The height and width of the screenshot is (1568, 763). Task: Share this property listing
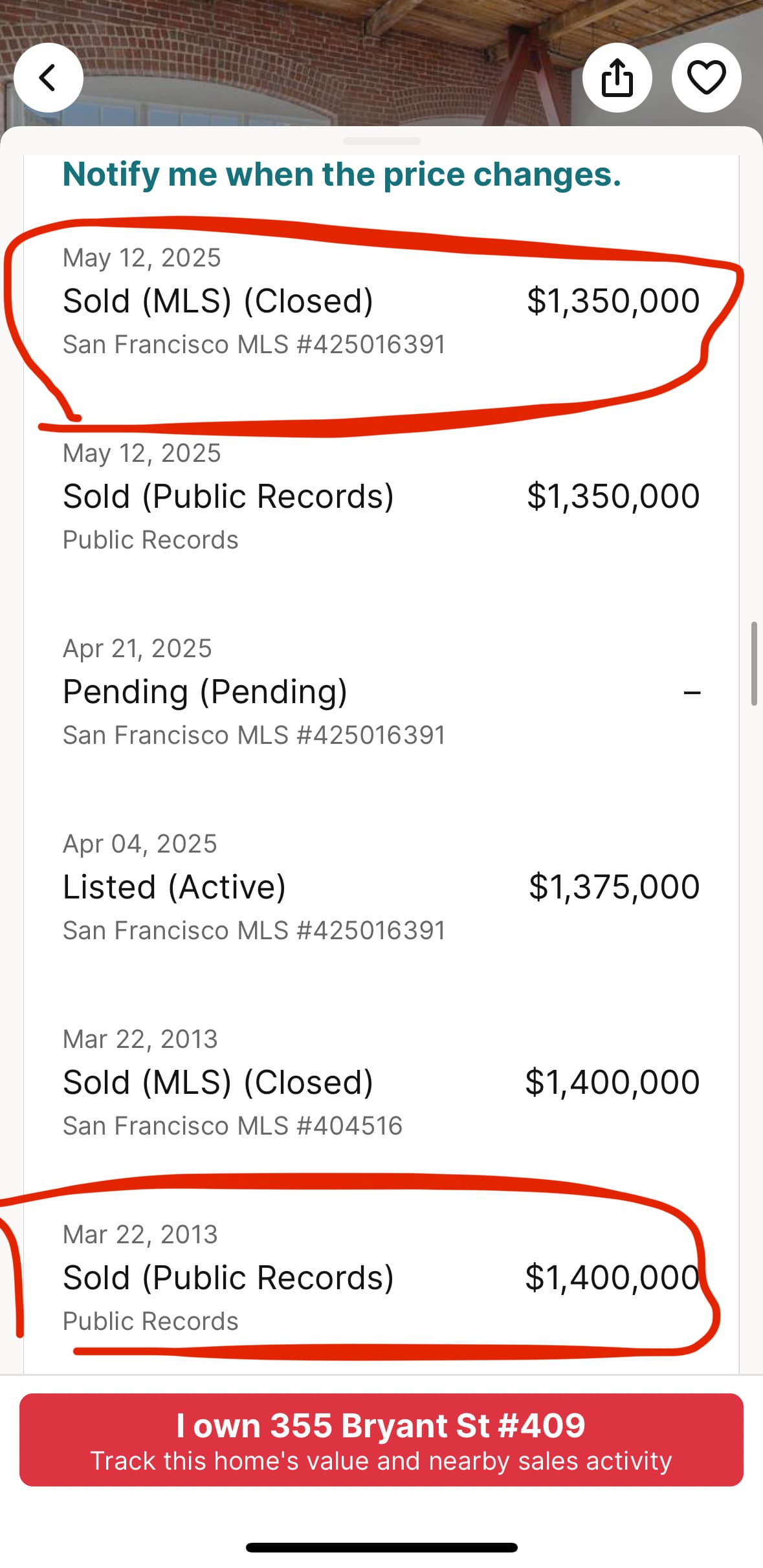coord(617,78)
